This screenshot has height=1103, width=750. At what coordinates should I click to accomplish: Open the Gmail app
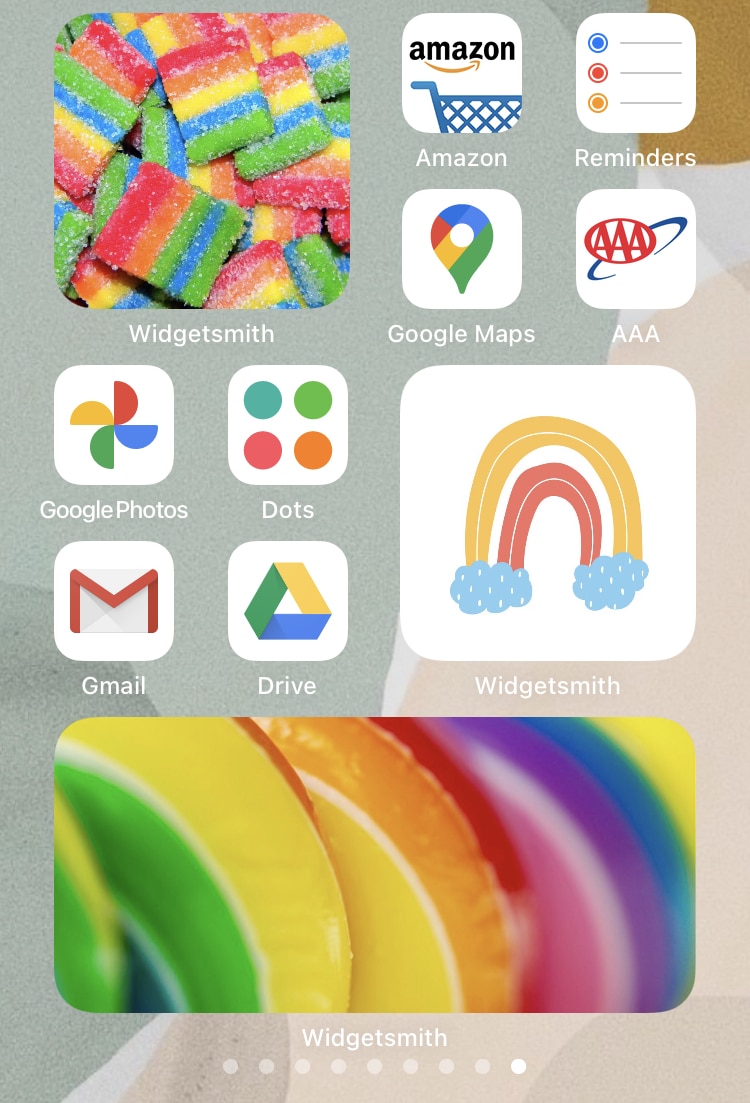coord(114,601)
